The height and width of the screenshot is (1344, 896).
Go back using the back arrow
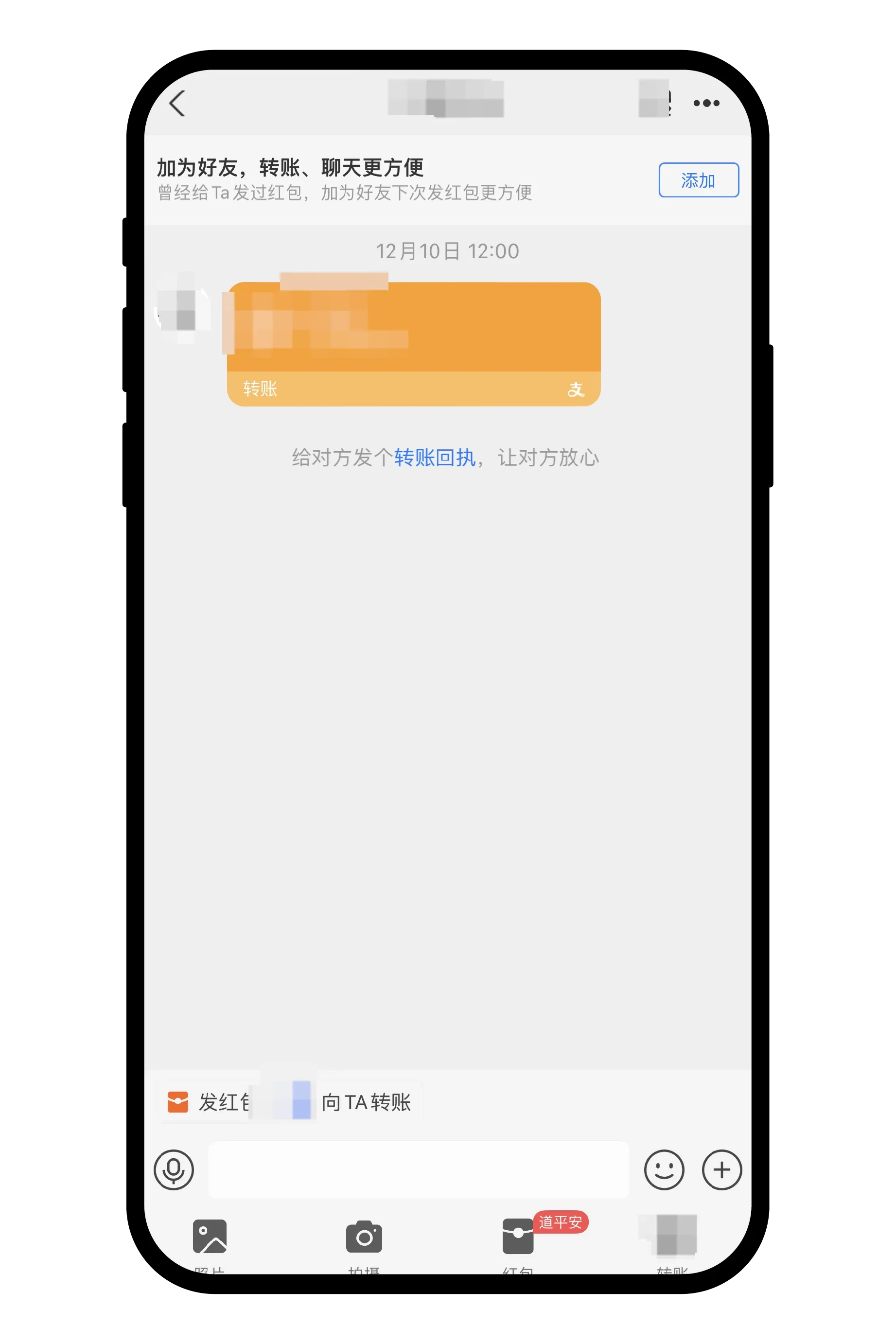tap(177, 104)
